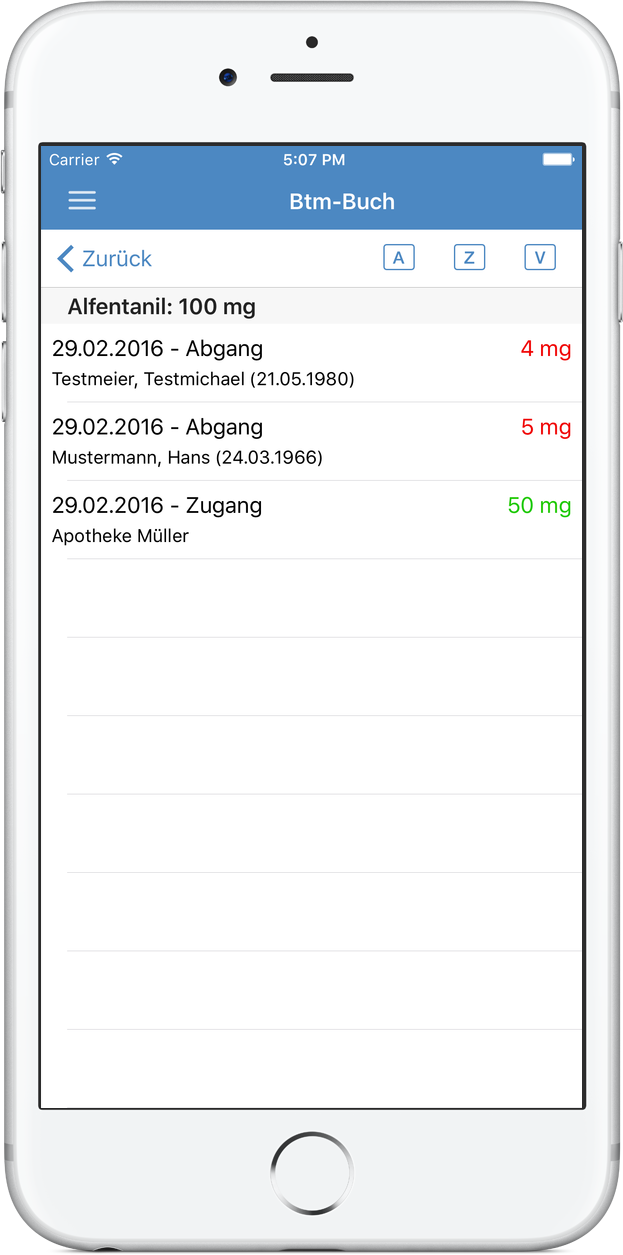The image size is (623, 1255).
Task: Go back with the Zurück button
Action: tap(105, 259)
